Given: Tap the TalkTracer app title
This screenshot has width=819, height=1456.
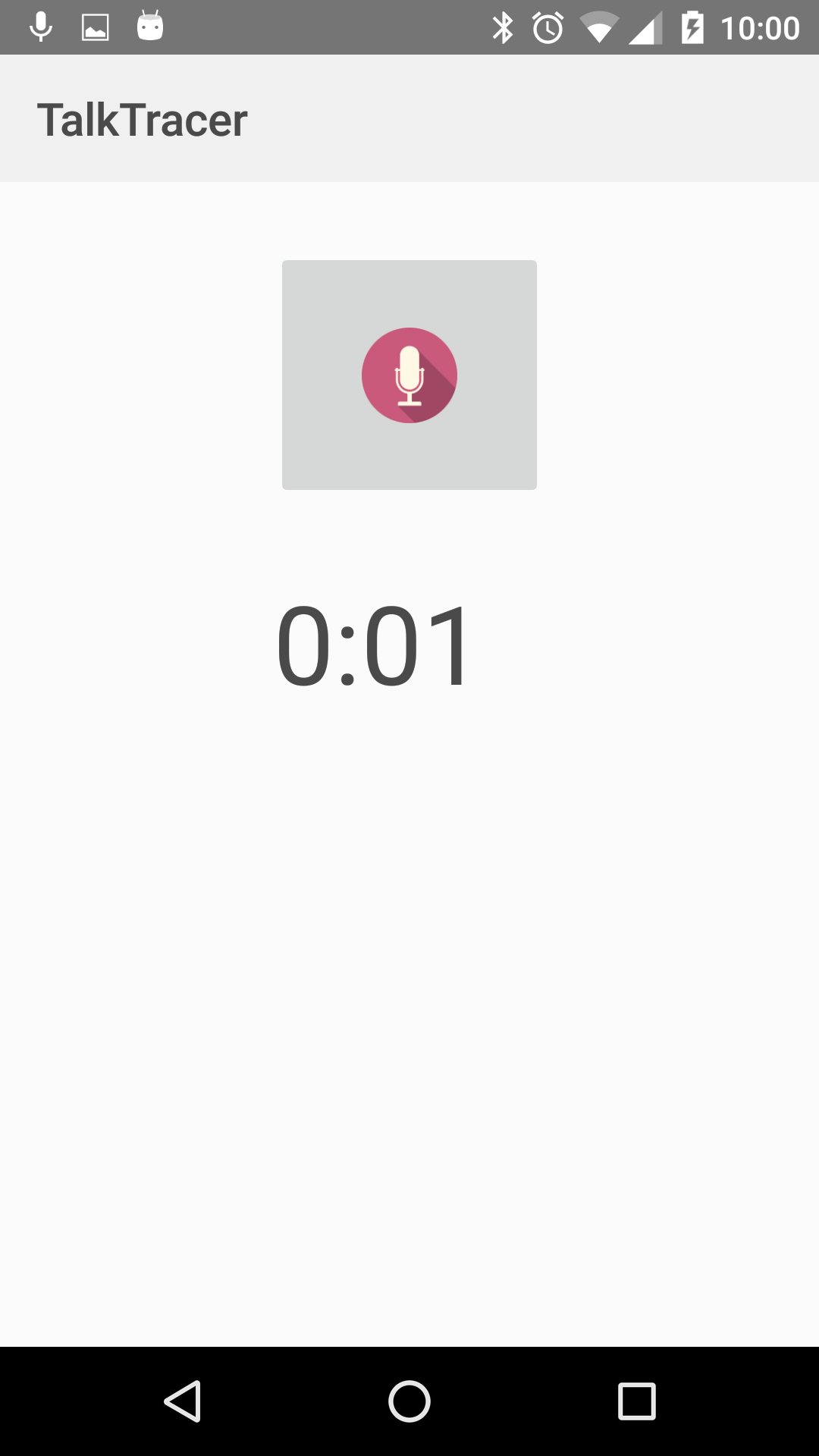Looking at the screenshot, I should 143,118.
